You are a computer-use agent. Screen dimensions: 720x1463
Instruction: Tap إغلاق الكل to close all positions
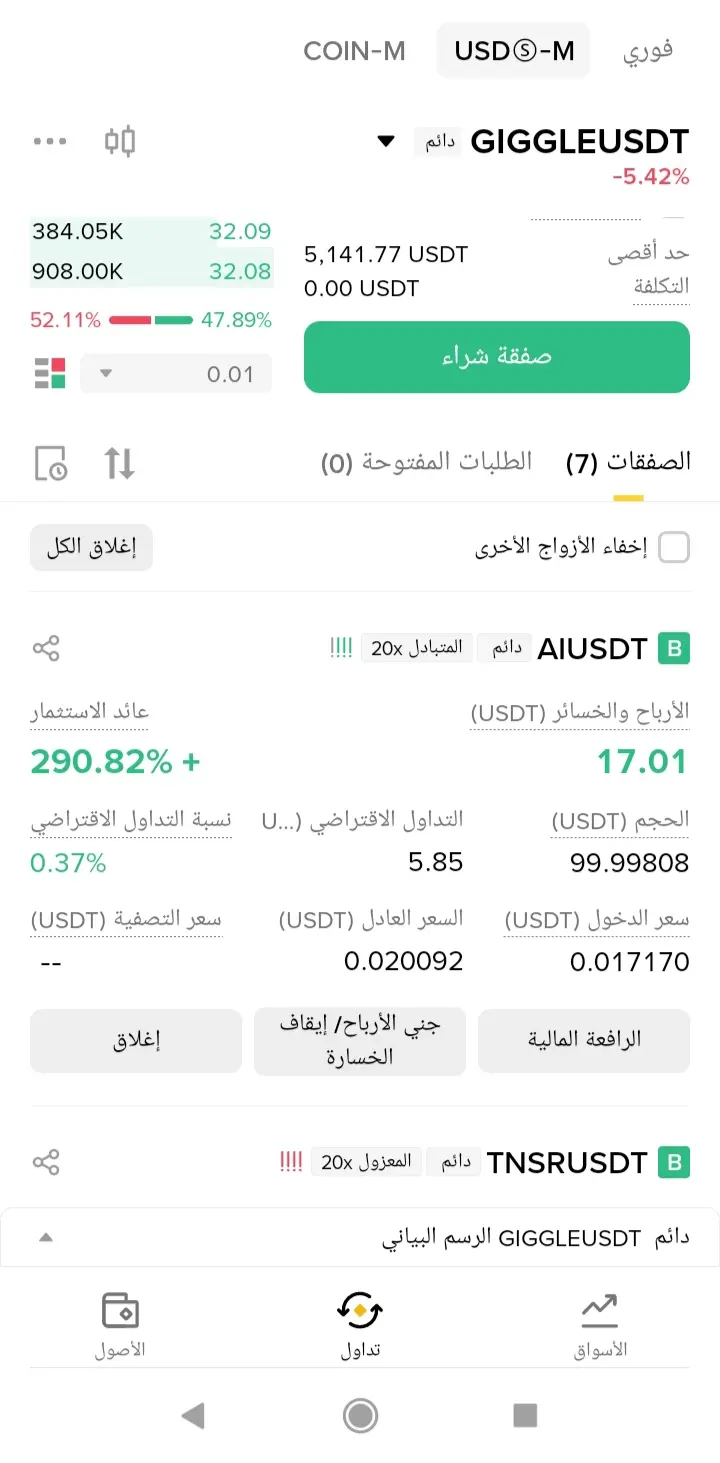pos(91,548)
